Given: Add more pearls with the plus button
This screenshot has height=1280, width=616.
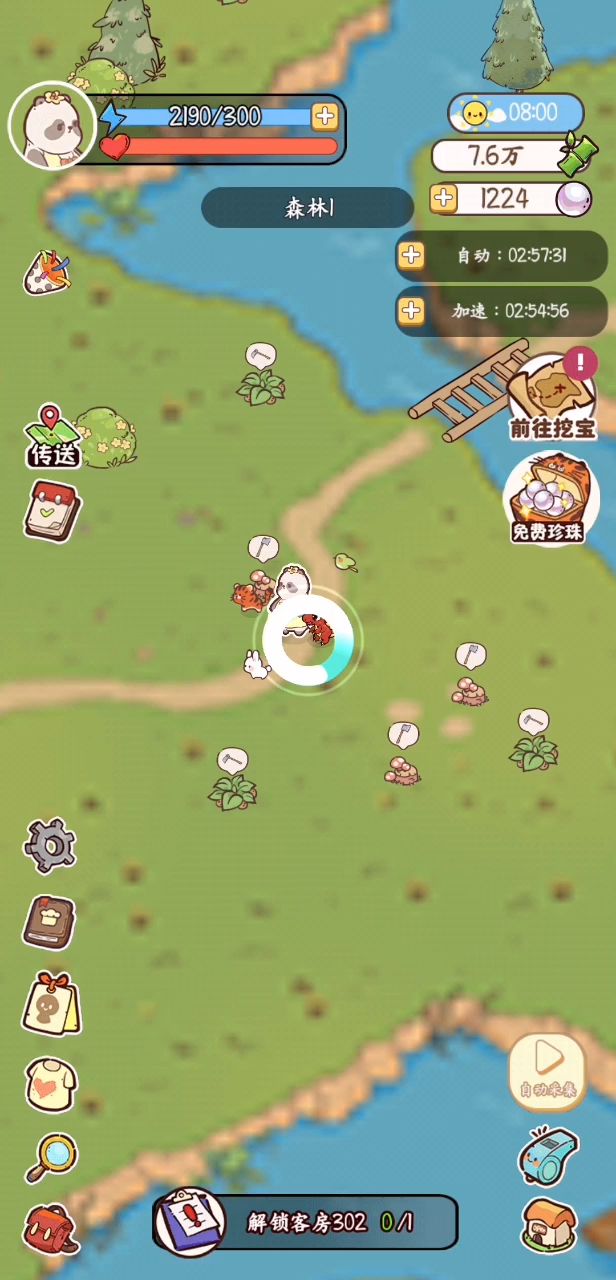Looking at the screenshot, I should tap(444, 198).
